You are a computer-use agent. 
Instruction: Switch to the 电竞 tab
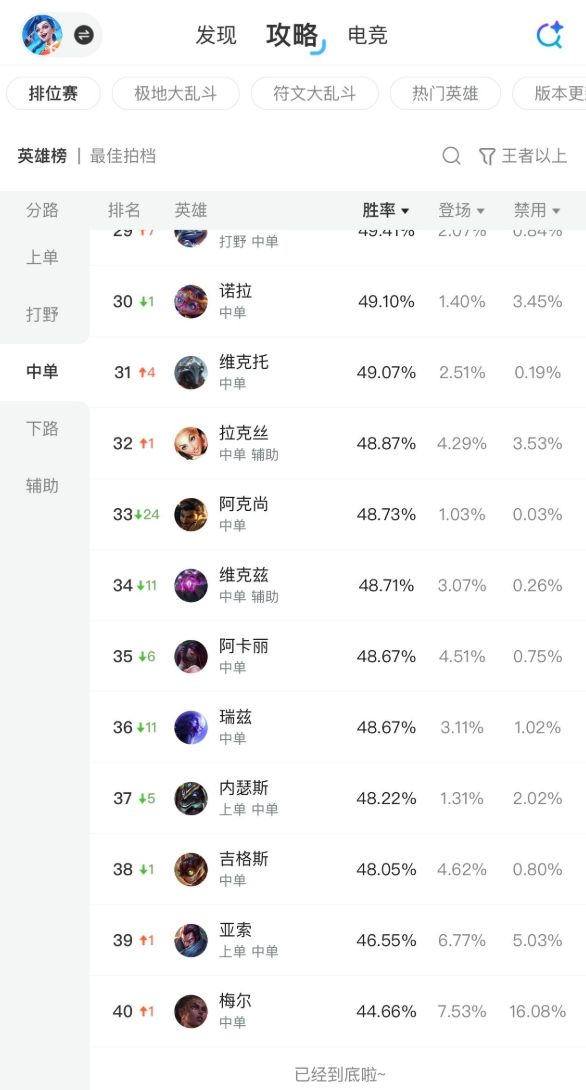point(367,35)
